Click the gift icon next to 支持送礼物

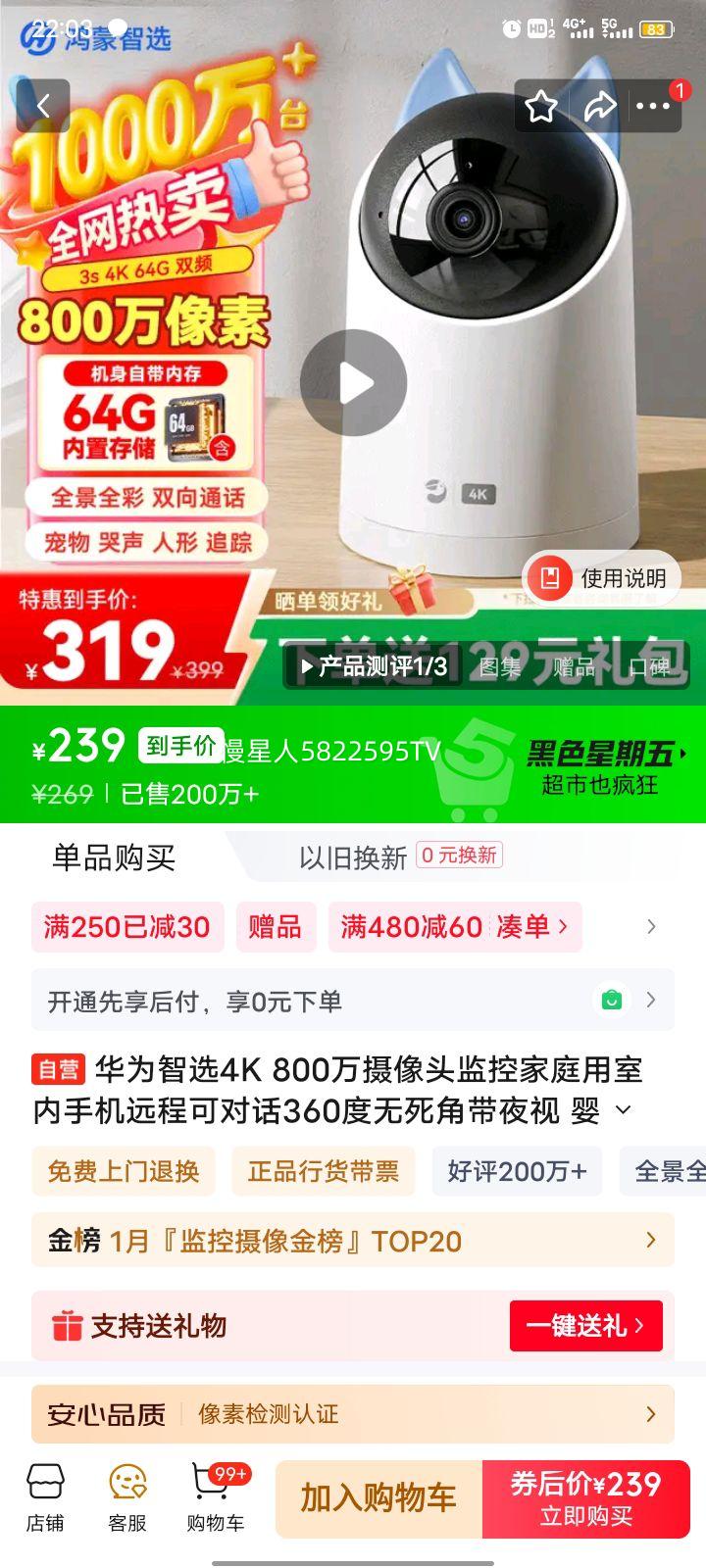[x=67, y=1326]
